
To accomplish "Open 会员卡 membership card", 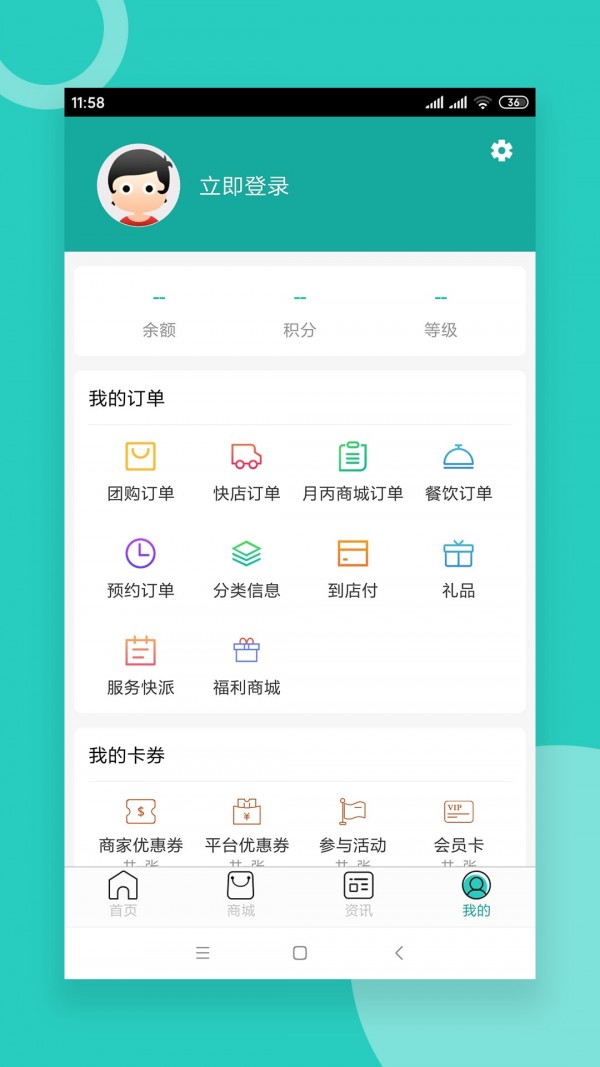I will (458, 825).
